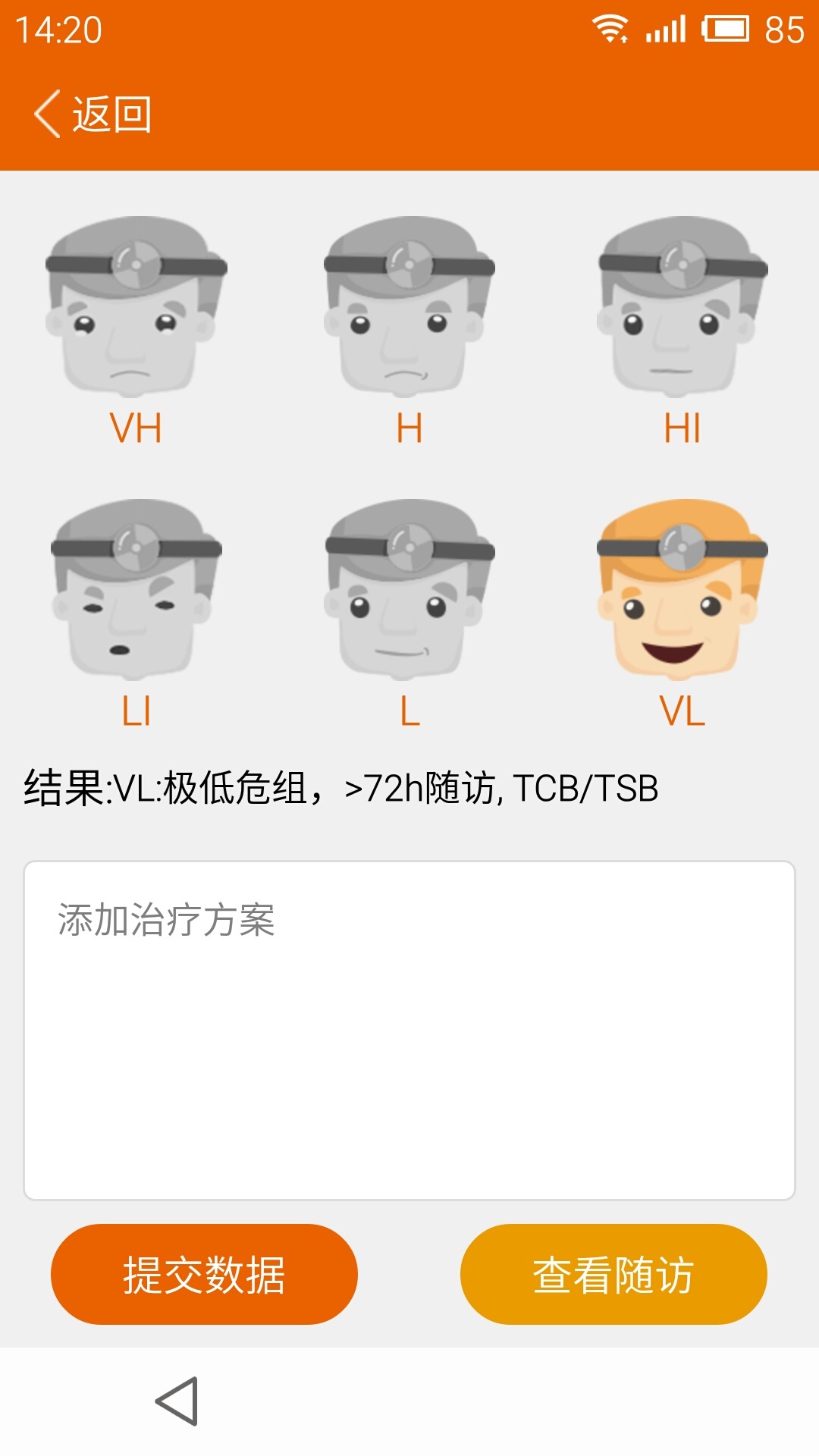Tap the system back triangle at bottom
Viewport: 819px width, 1456px height.
pos(177,1403)
